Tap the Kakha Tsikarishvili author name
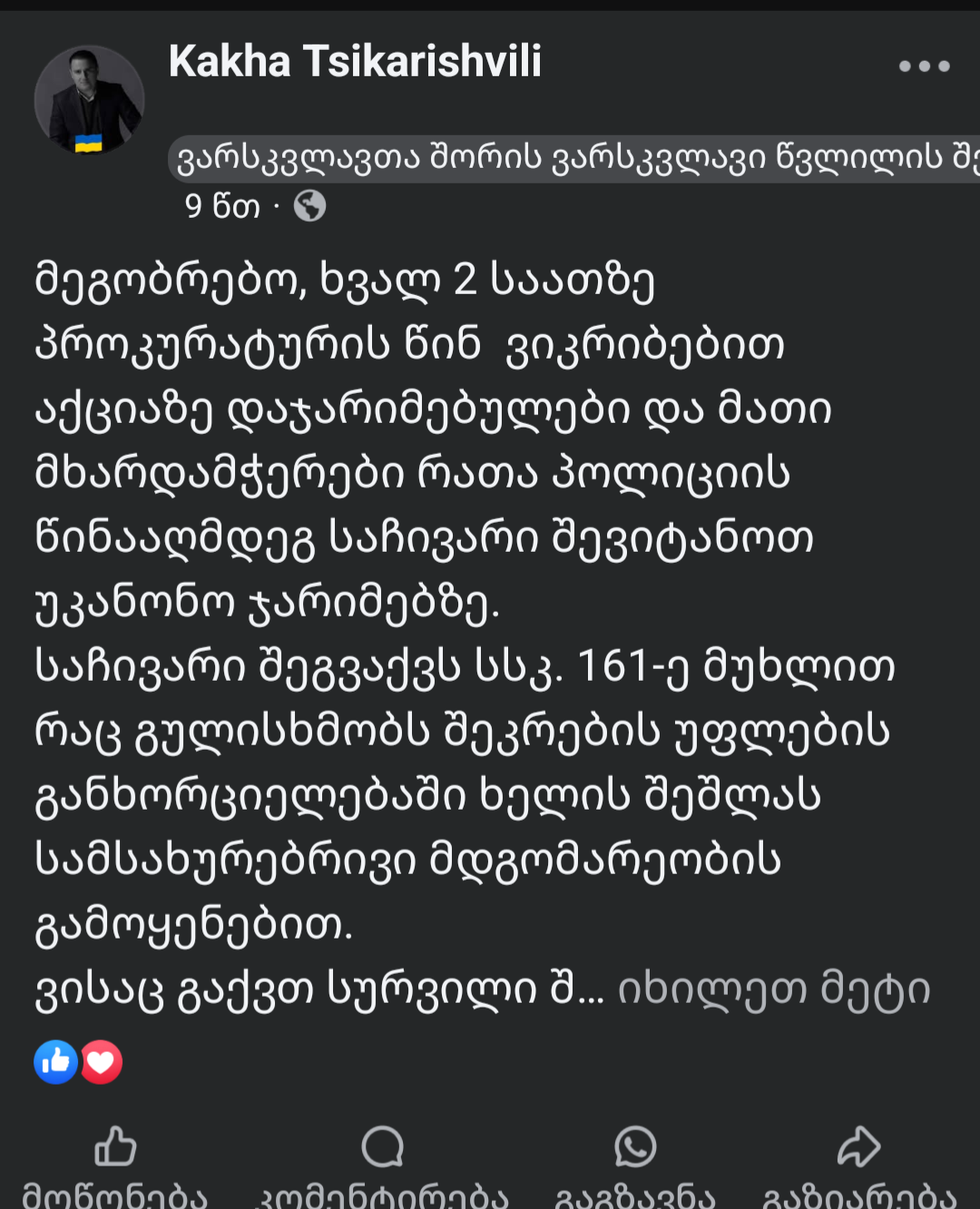The width and height of the screenshot is (980, 1209). [355, 62]
